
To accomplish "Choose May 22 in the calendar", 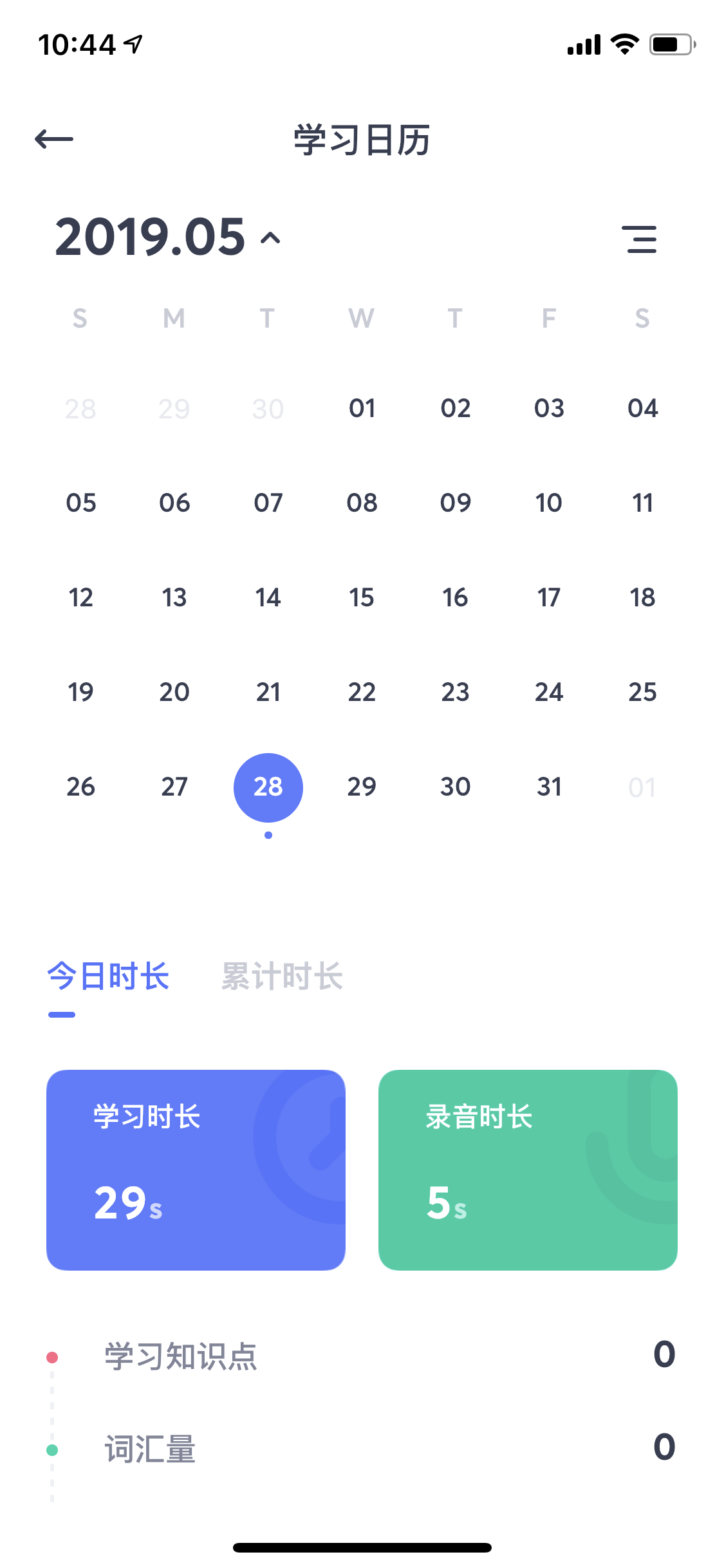I will [x=362, y=692].
